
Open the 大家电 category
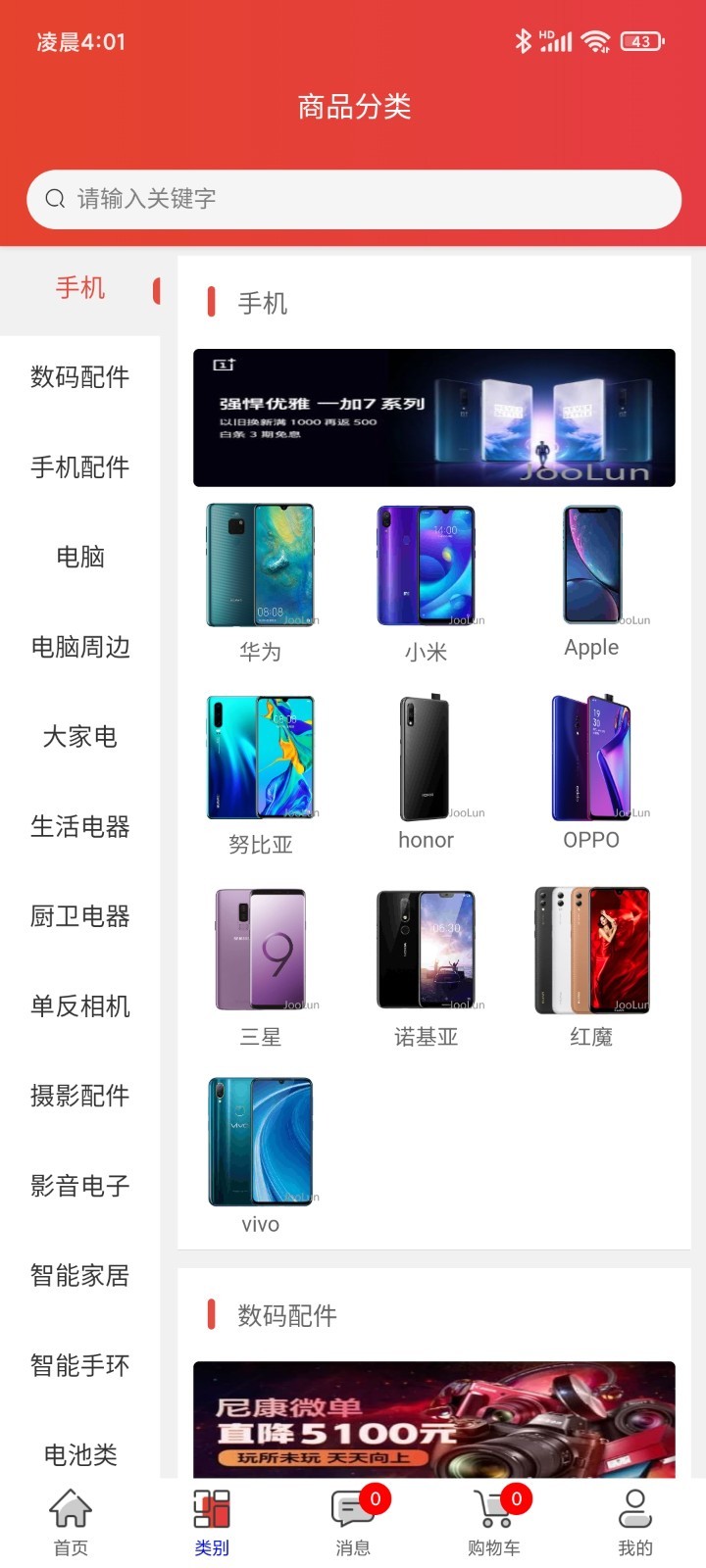(x=79, y=737)
